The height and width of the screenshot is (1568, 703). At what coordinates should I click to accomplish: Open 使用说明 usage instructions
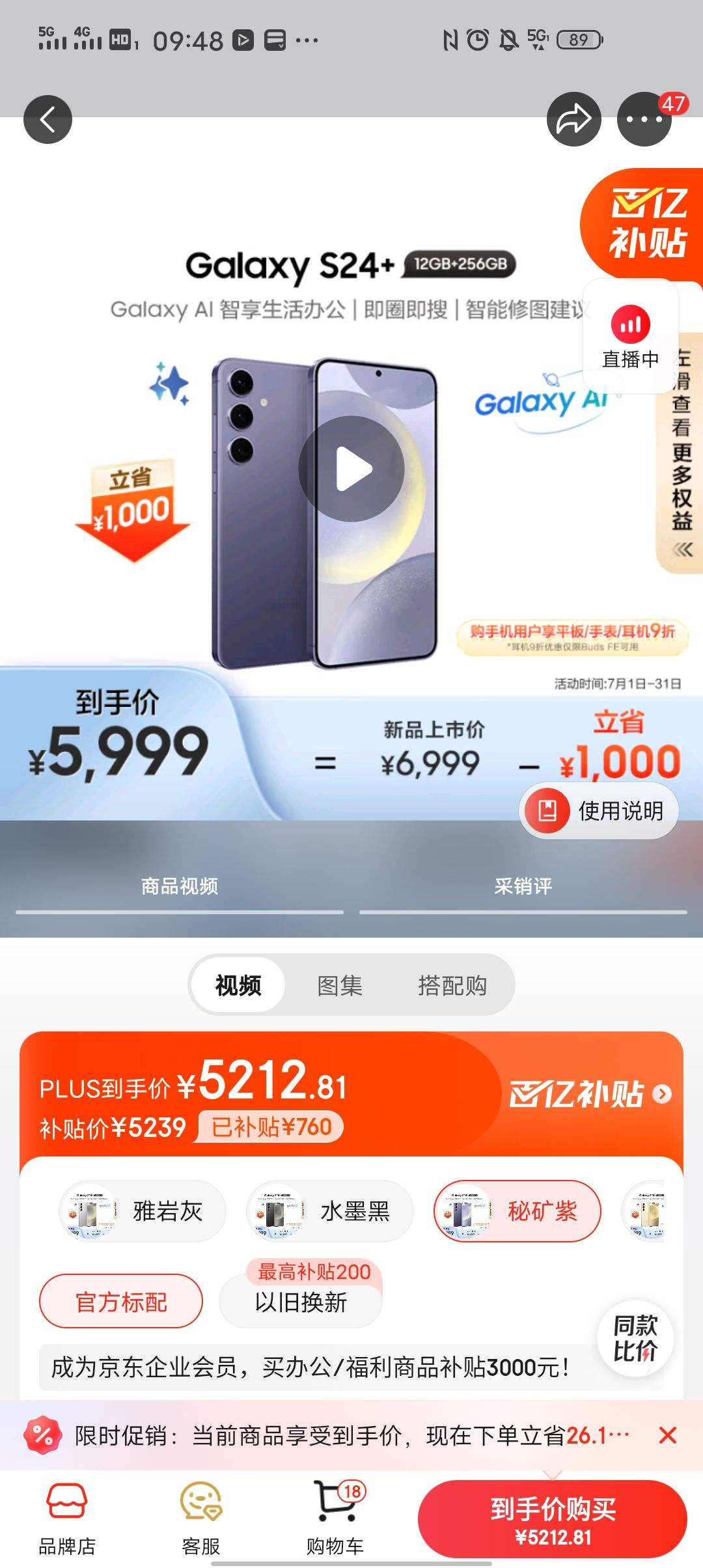[x=600, y=811]
